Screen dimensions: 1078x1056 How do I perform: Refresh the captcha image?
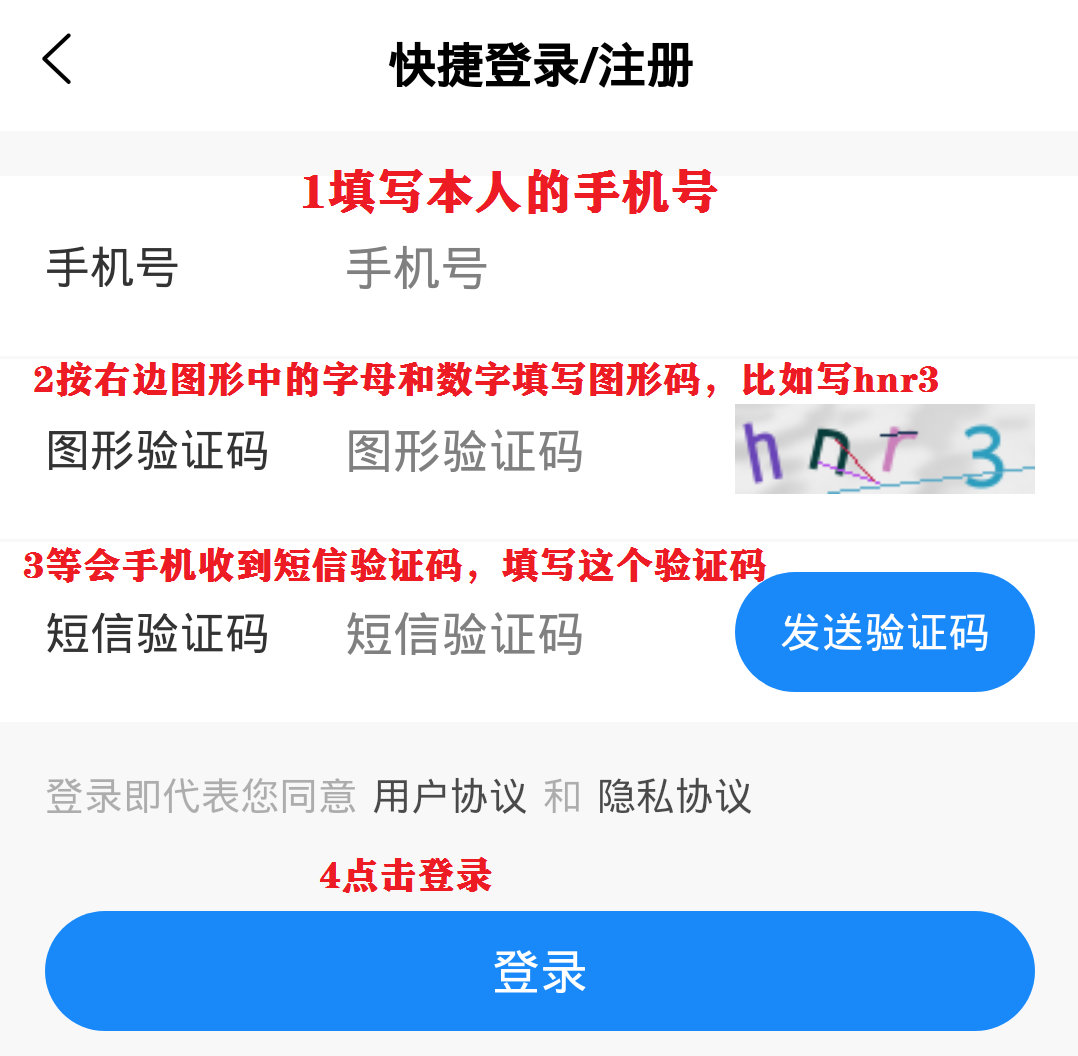click(884, 449)
